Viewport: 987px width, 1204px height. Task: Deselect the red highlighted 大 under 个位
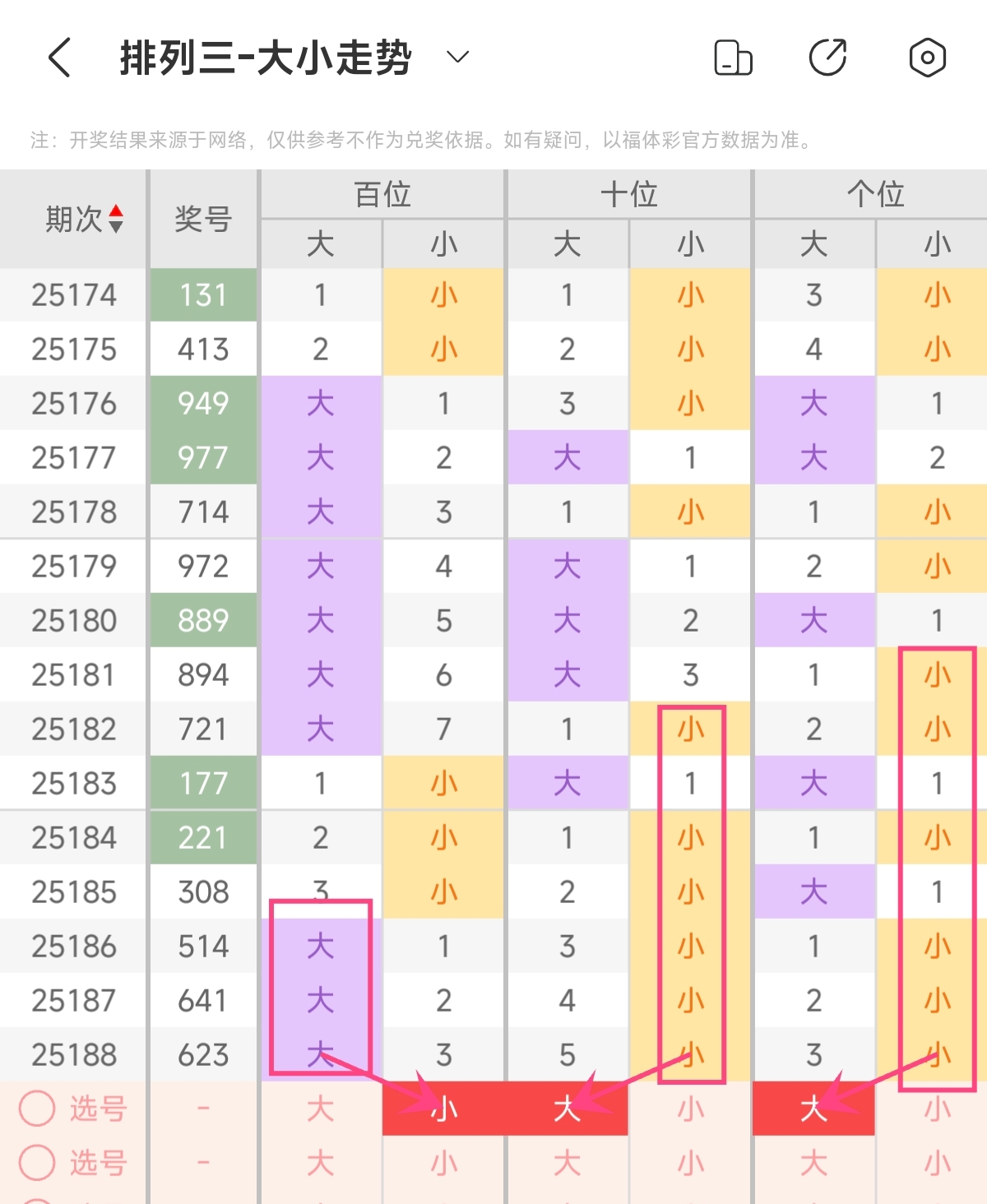813,1109
